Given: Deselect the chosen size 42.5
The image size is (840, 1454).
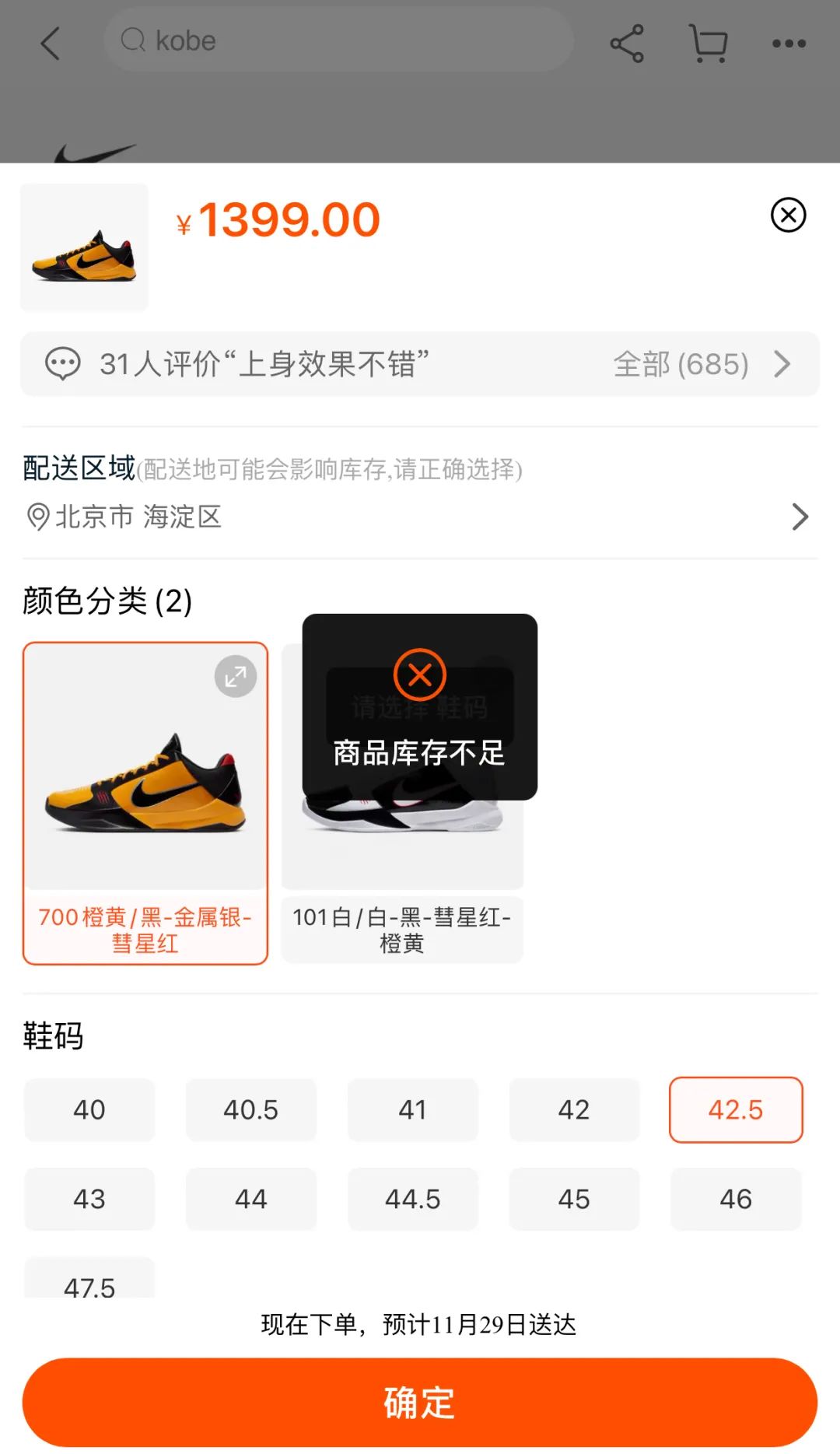Looking at the screenshot, I should click(735, 1110).
